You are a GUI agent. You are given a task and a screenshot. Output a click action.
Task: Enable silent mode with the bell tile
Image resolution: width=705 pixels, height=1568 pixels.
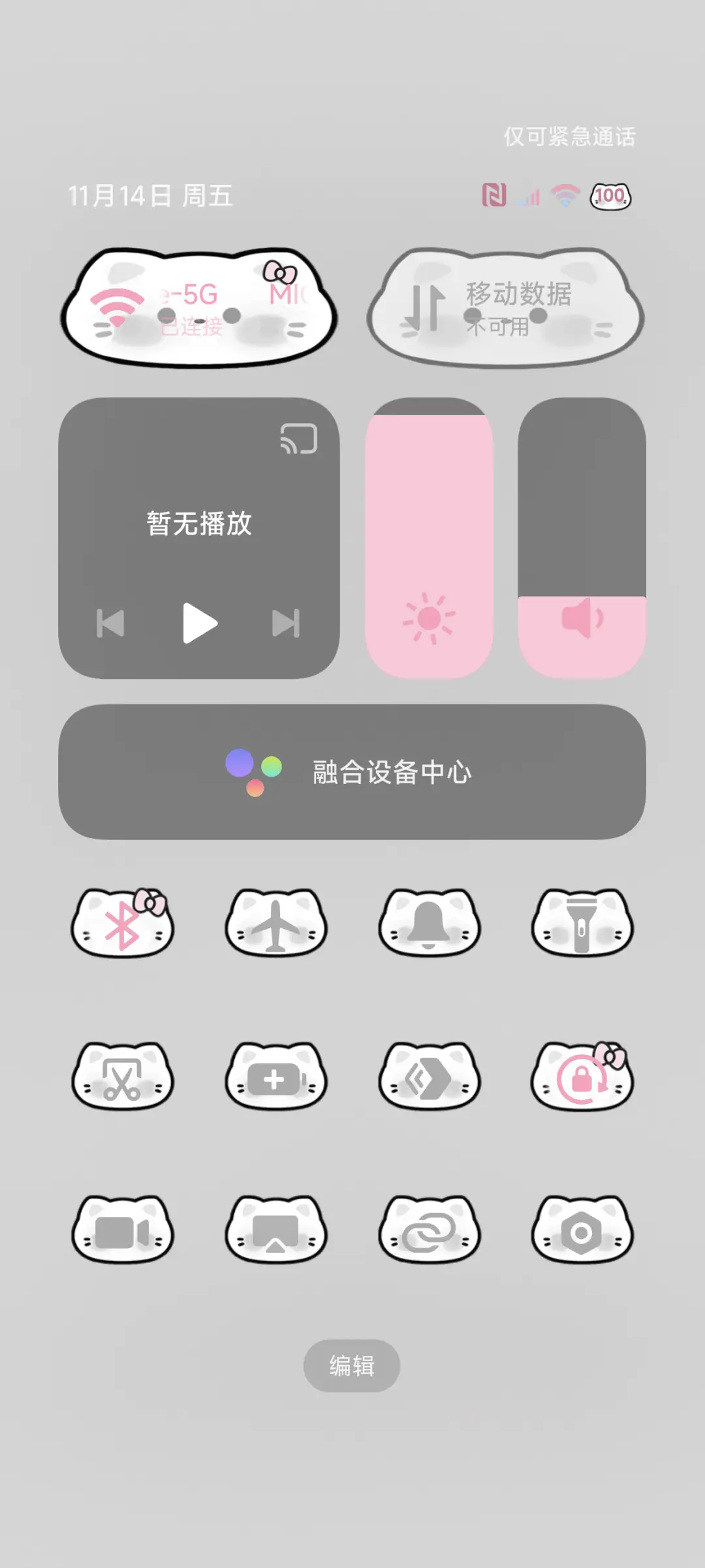(x=428, y=922)
